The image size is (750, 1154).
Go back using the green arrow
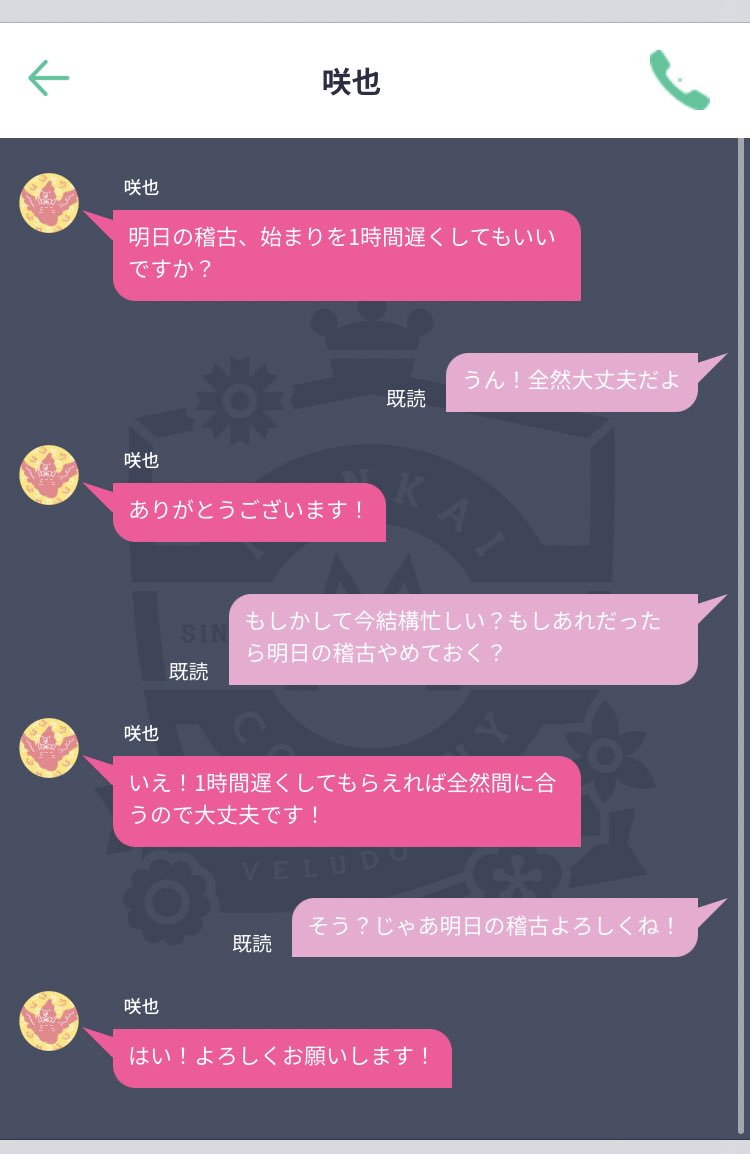pos(48,78)
